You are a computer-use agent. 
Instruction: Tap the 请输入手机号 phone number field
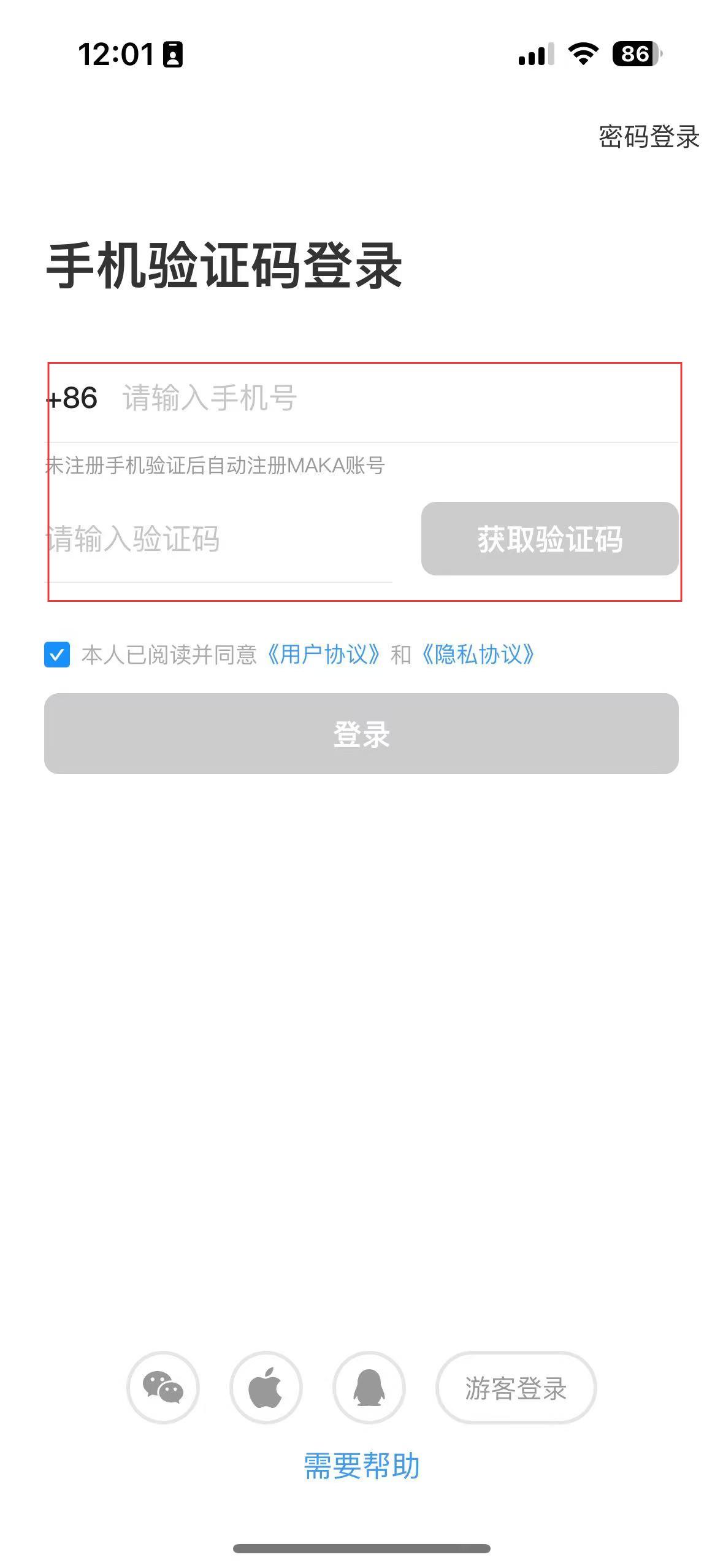[400, 398]
